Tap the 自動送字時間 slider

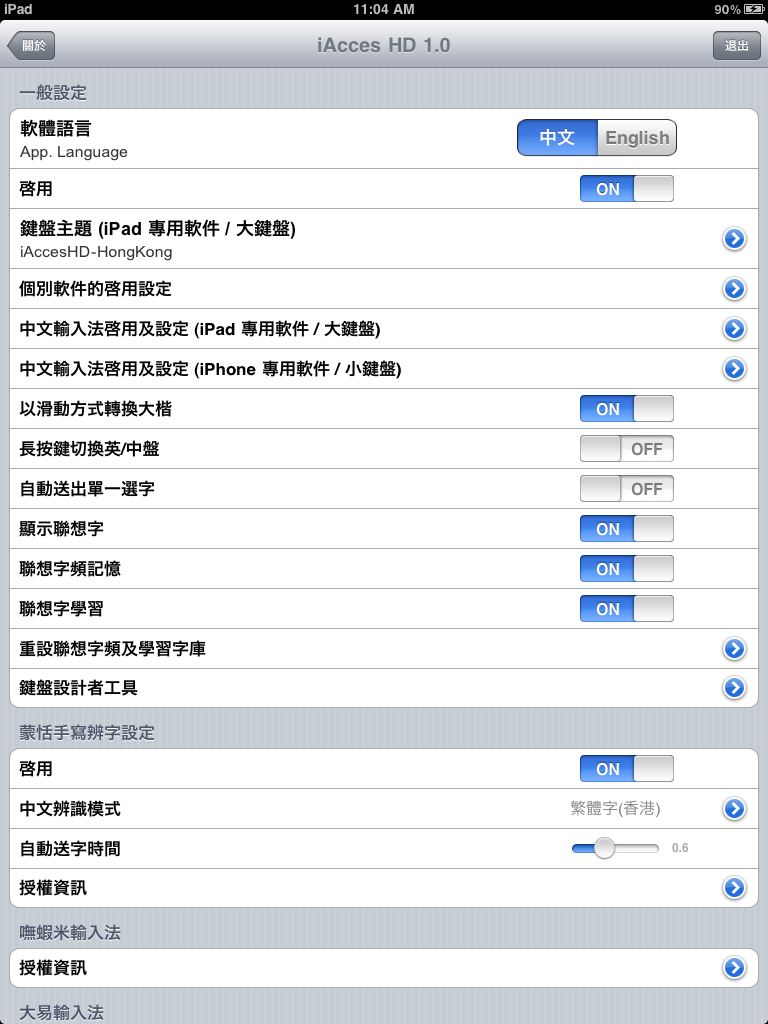pyautogui.click(x=615, y=849)
